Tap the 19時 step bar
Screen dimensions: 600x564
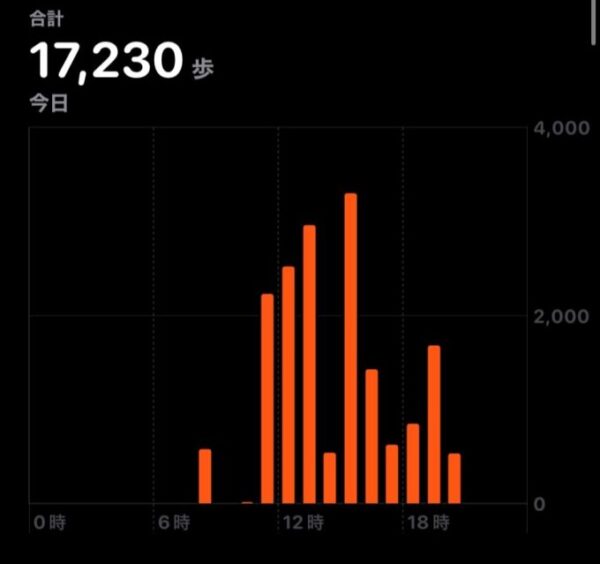pyautogui.click(x=434, y=425)
